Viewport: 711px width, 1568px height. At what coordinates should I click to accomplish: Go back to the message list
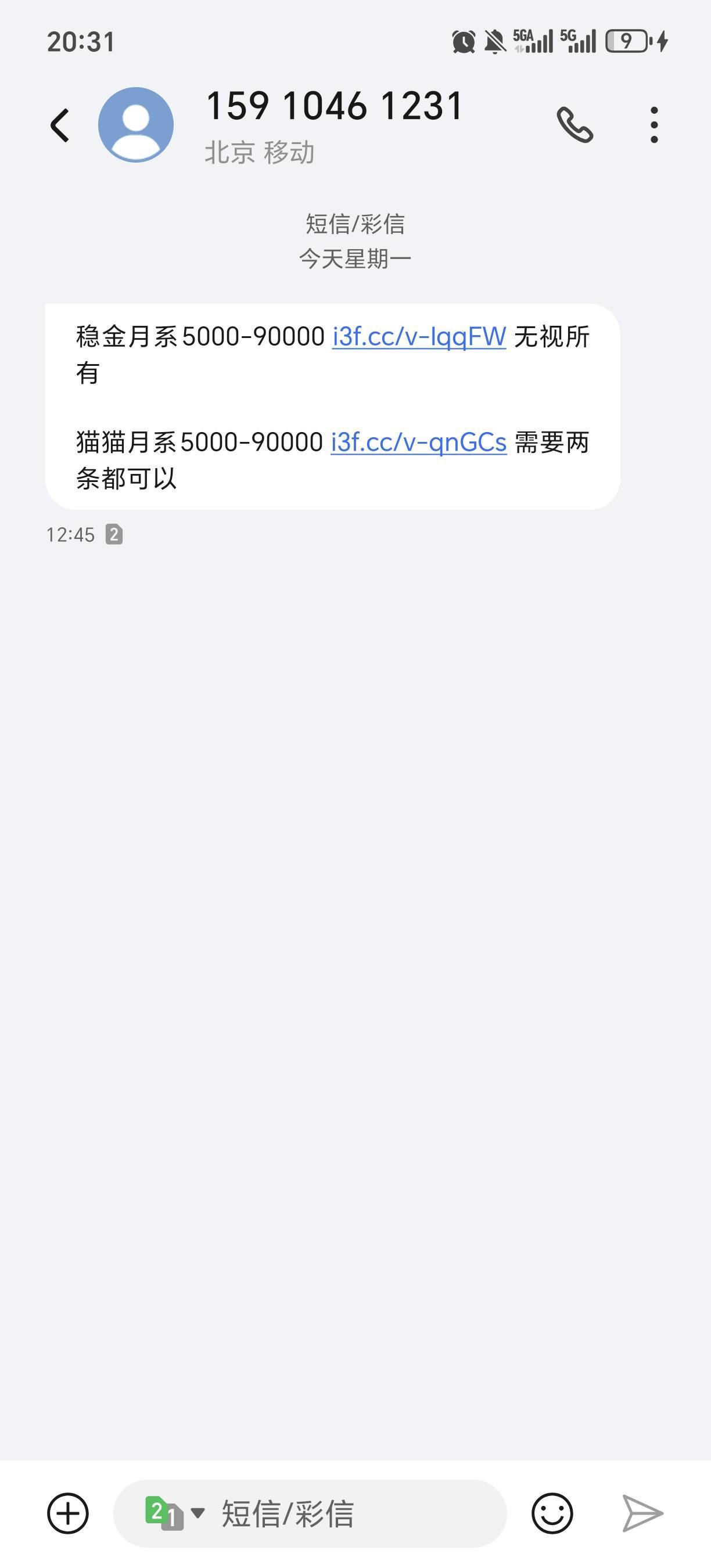pyautogui.click(x=60, y=125)
